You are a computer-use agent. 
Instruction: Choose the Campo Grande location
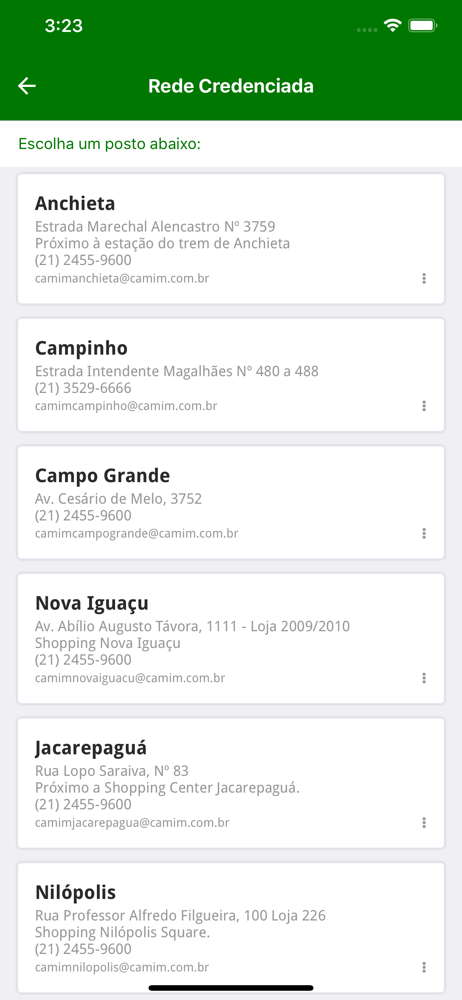coord(231,503)
